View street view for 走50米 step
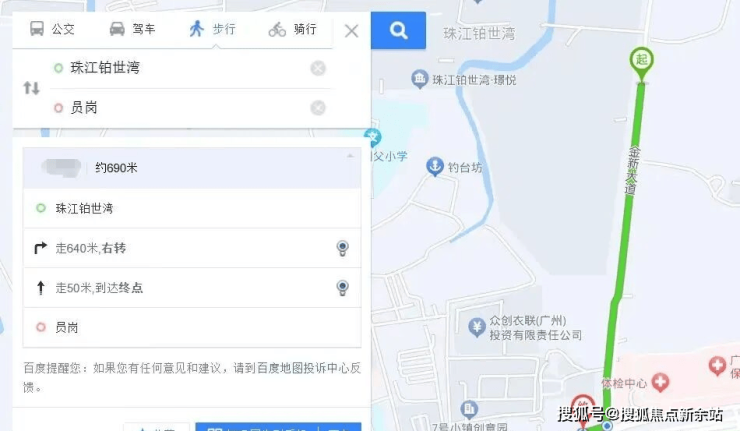 coord(342,288)
